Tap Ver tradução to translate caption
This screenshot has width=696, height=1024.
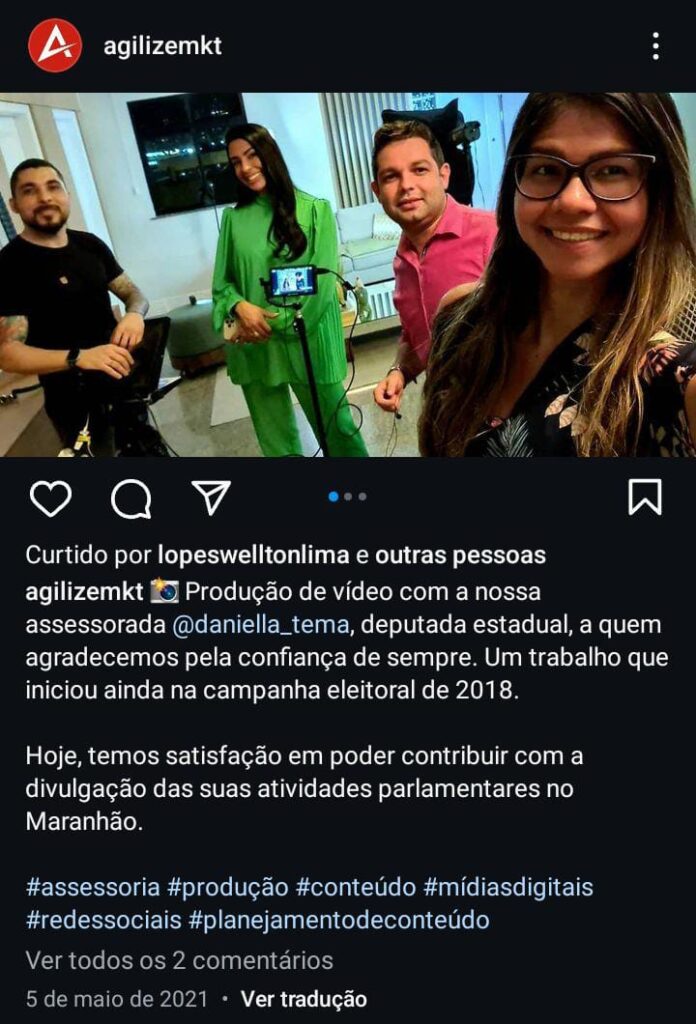coord(304,999)
